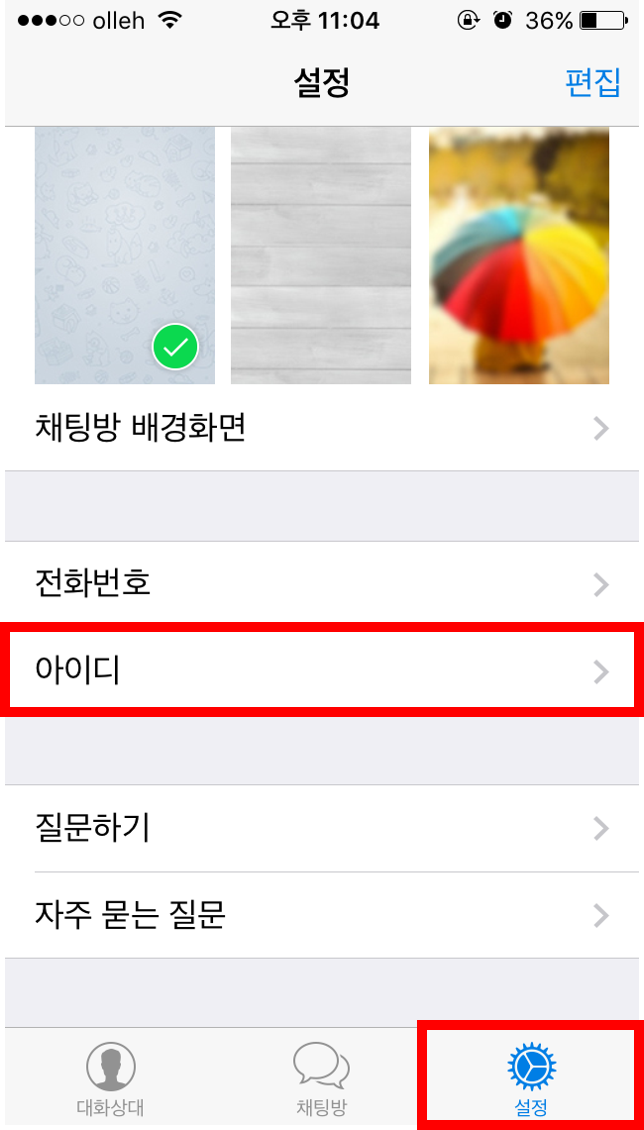Select the doodle pattern chat wallpaper

125,255
